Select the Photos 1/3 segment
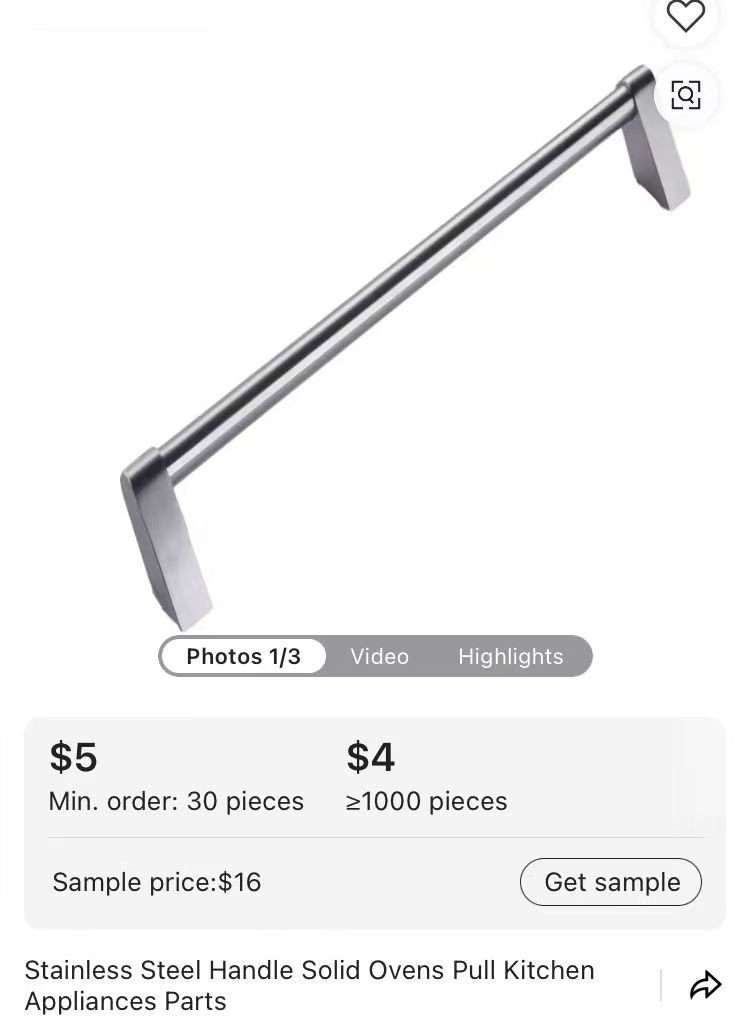This screenshot has height=1025, width=750. point(243,656)
